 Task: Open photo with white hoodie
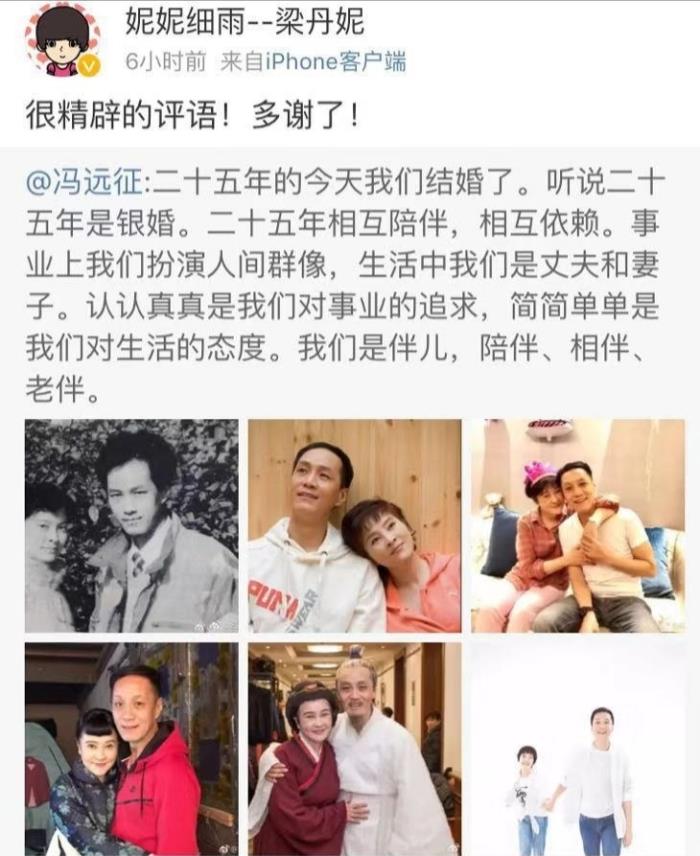(x=354, y=525)
